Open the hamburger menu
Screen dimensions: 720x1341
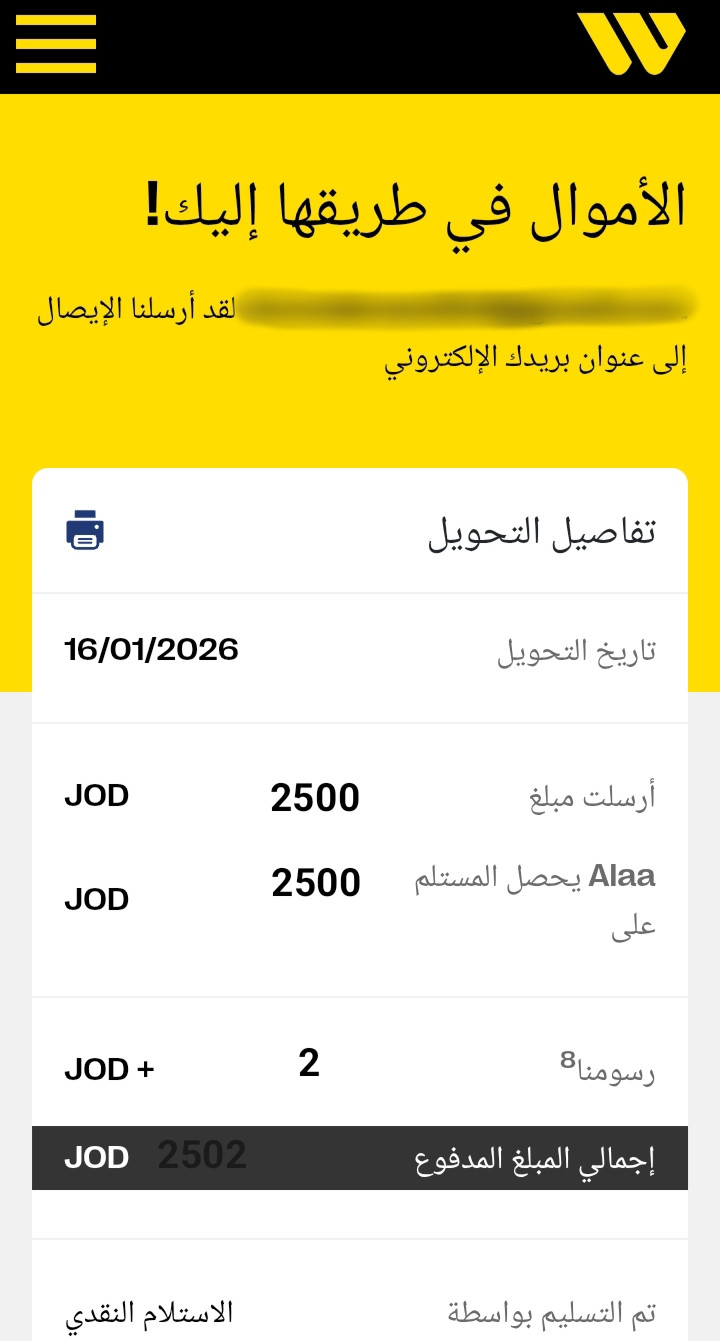56,44
